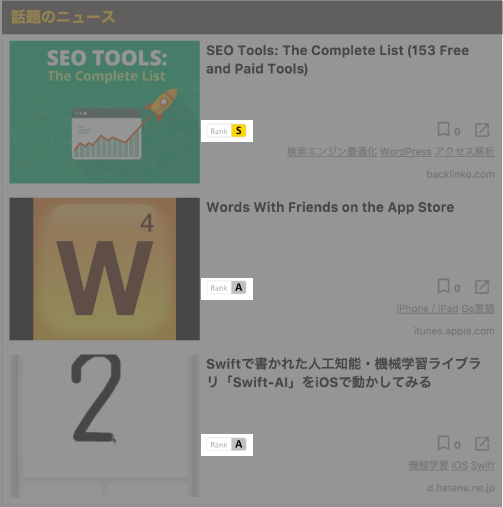503x507 pixels.
Task: Open the SEO Tools Complete List article
Action: coord(337,59)
